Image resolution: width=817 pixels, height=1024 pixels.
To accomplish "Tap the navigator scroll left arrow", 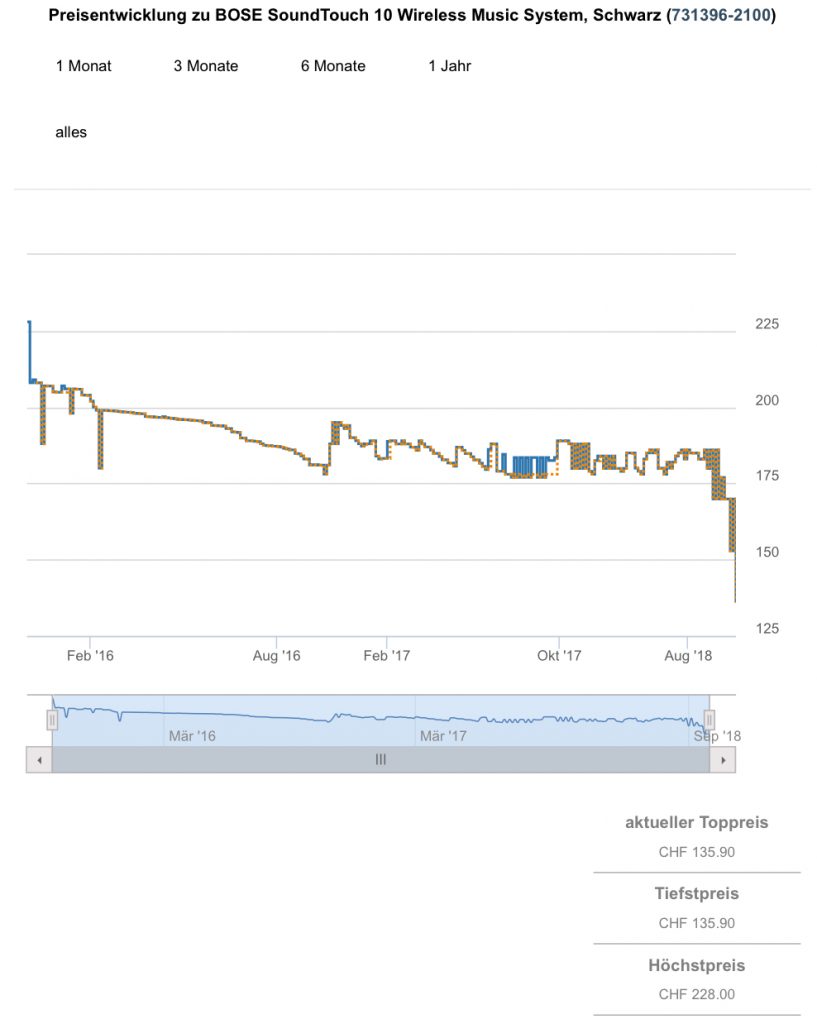I will [39, 760].
